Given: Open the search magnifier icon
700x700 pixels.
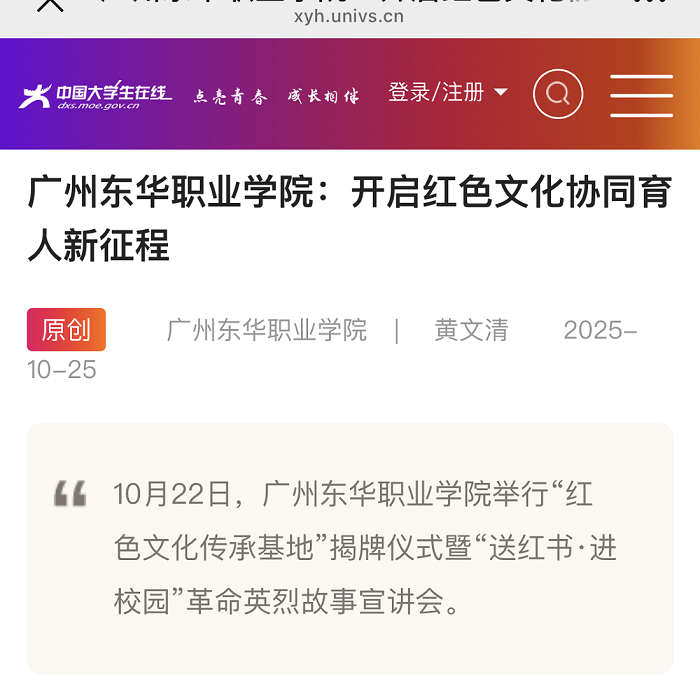Looking at the screenshot, I should point(558,95).
